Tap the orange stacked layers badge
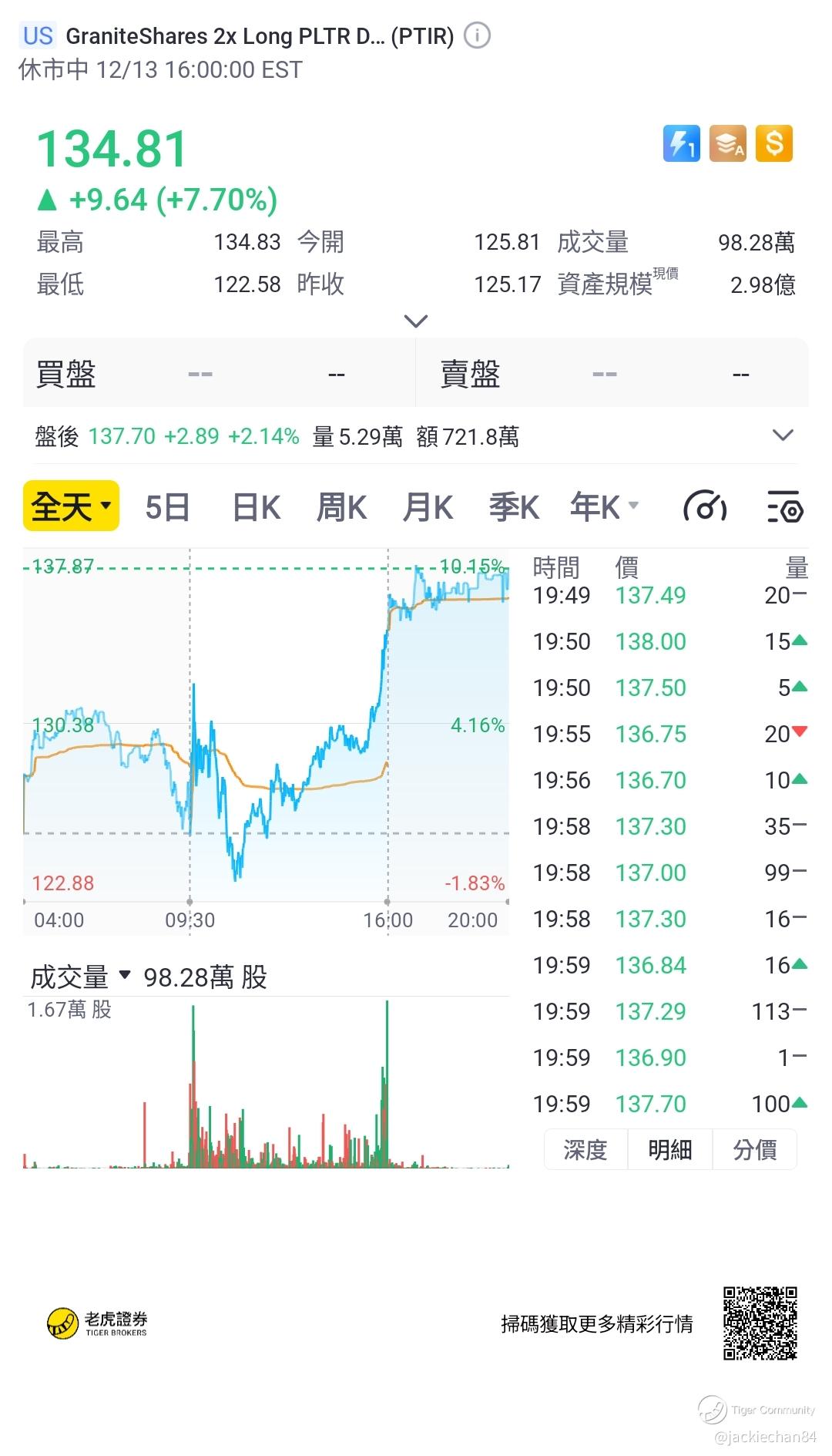Viewport: 832px width, 1456px height. [728, 143]
